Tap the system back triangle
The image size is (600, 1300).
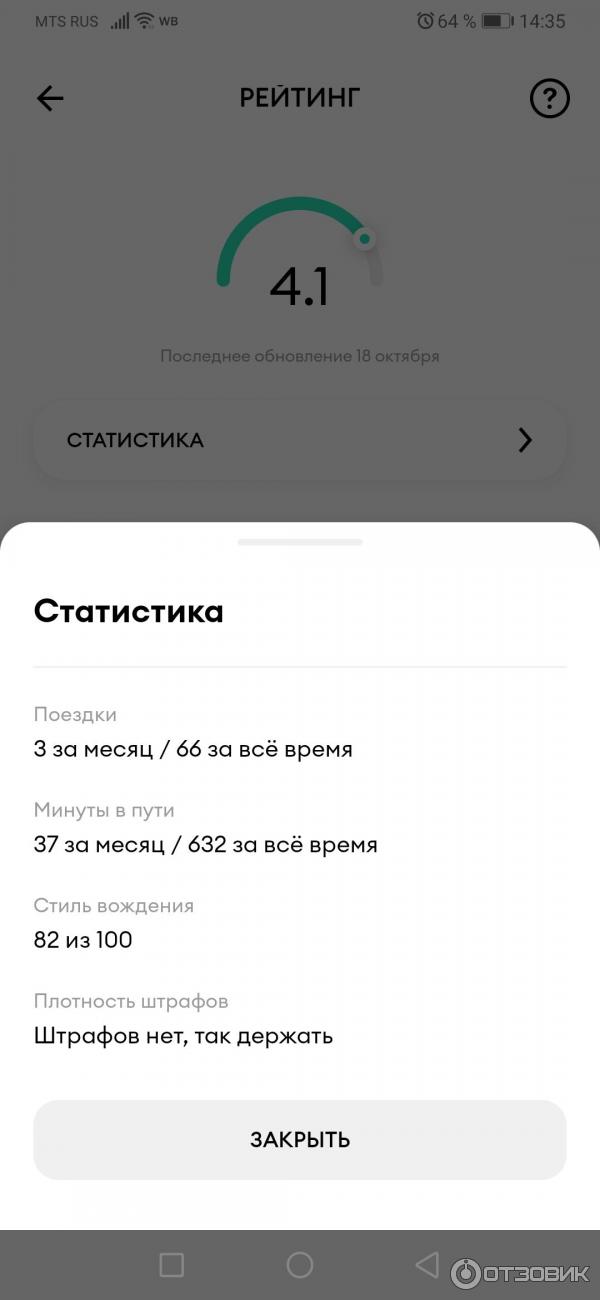click(427, 1265)
